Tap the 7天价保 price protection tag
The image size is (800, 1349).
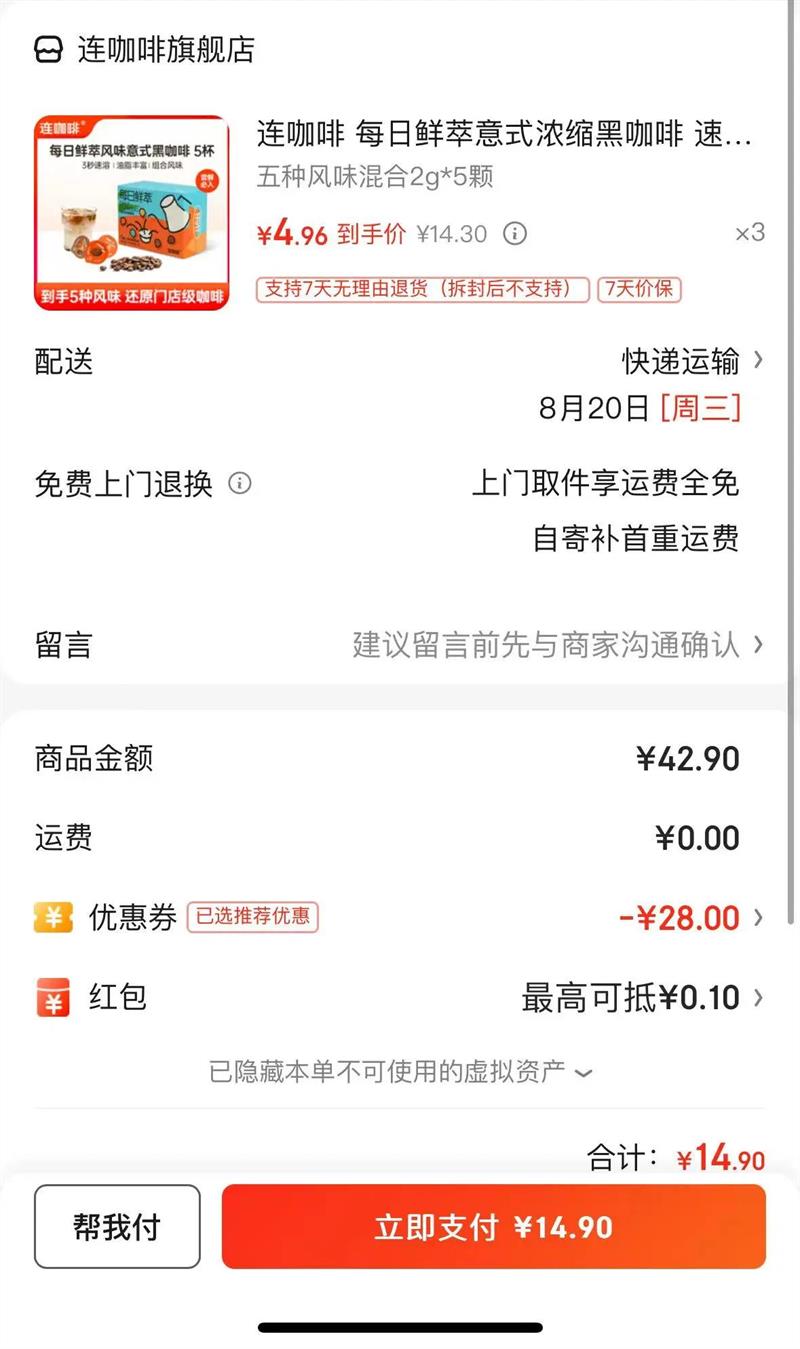tap(640, 290)
